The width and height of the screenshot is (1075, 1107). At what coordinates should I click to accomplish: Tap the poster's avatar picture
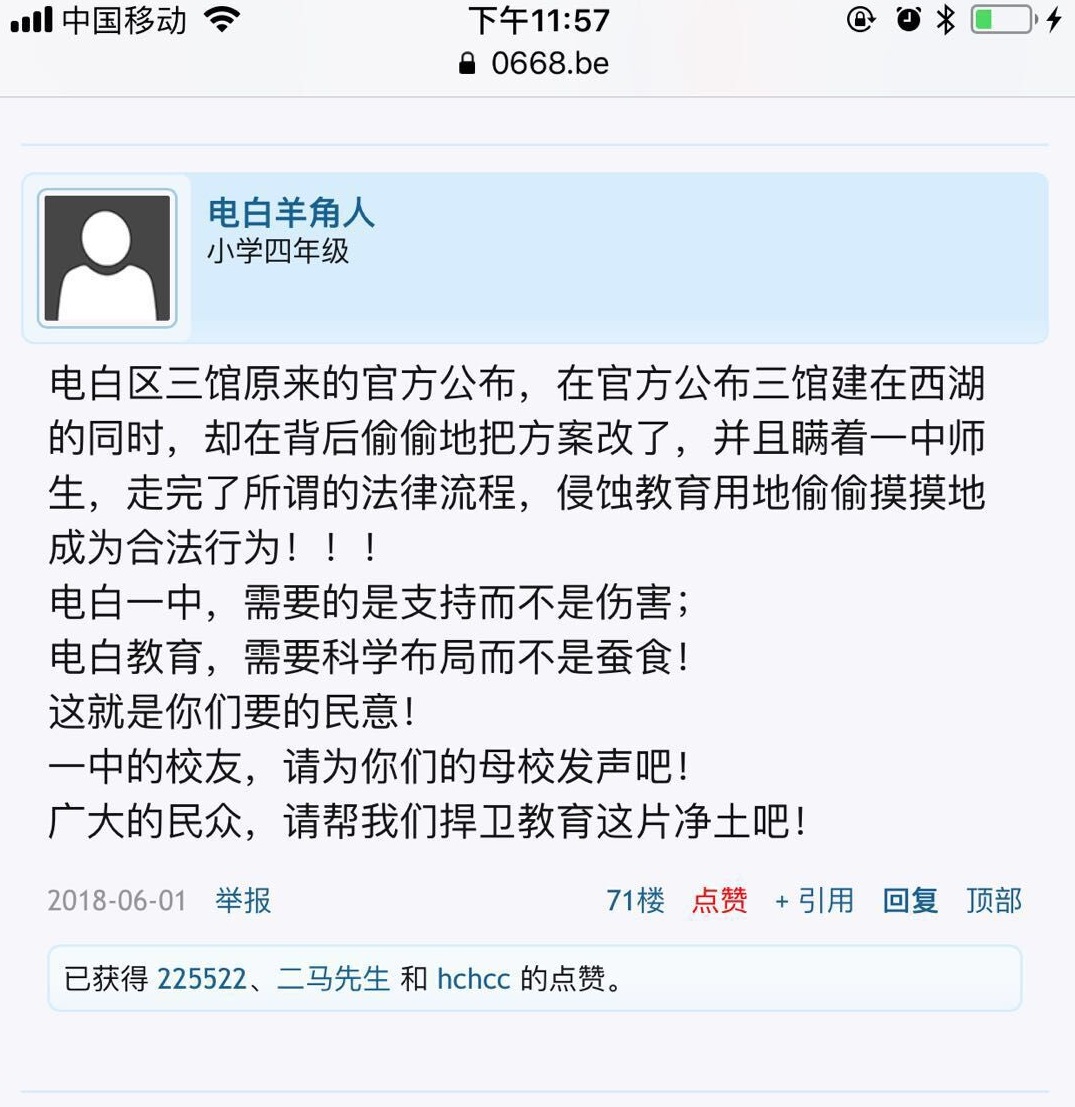[107, 258]
